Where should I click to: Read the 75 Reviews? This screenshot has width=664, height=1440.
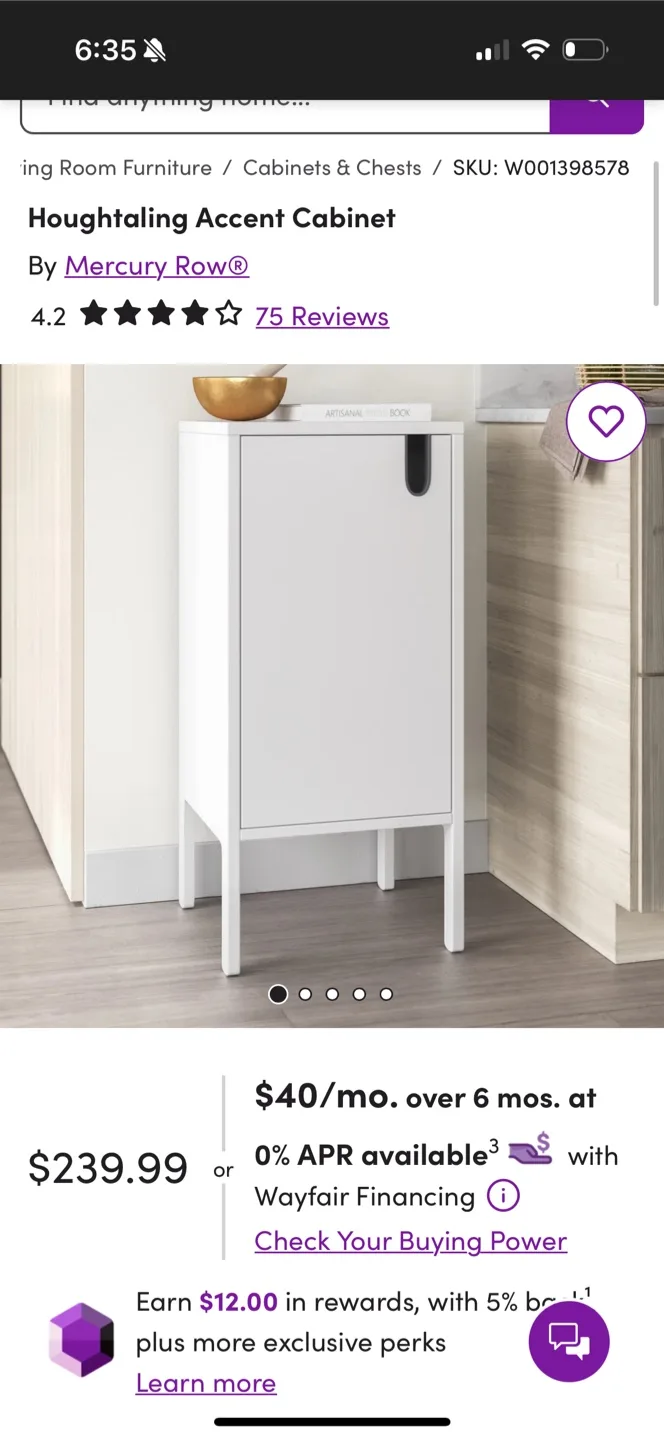pyautogui.click(x=322, y=317)
